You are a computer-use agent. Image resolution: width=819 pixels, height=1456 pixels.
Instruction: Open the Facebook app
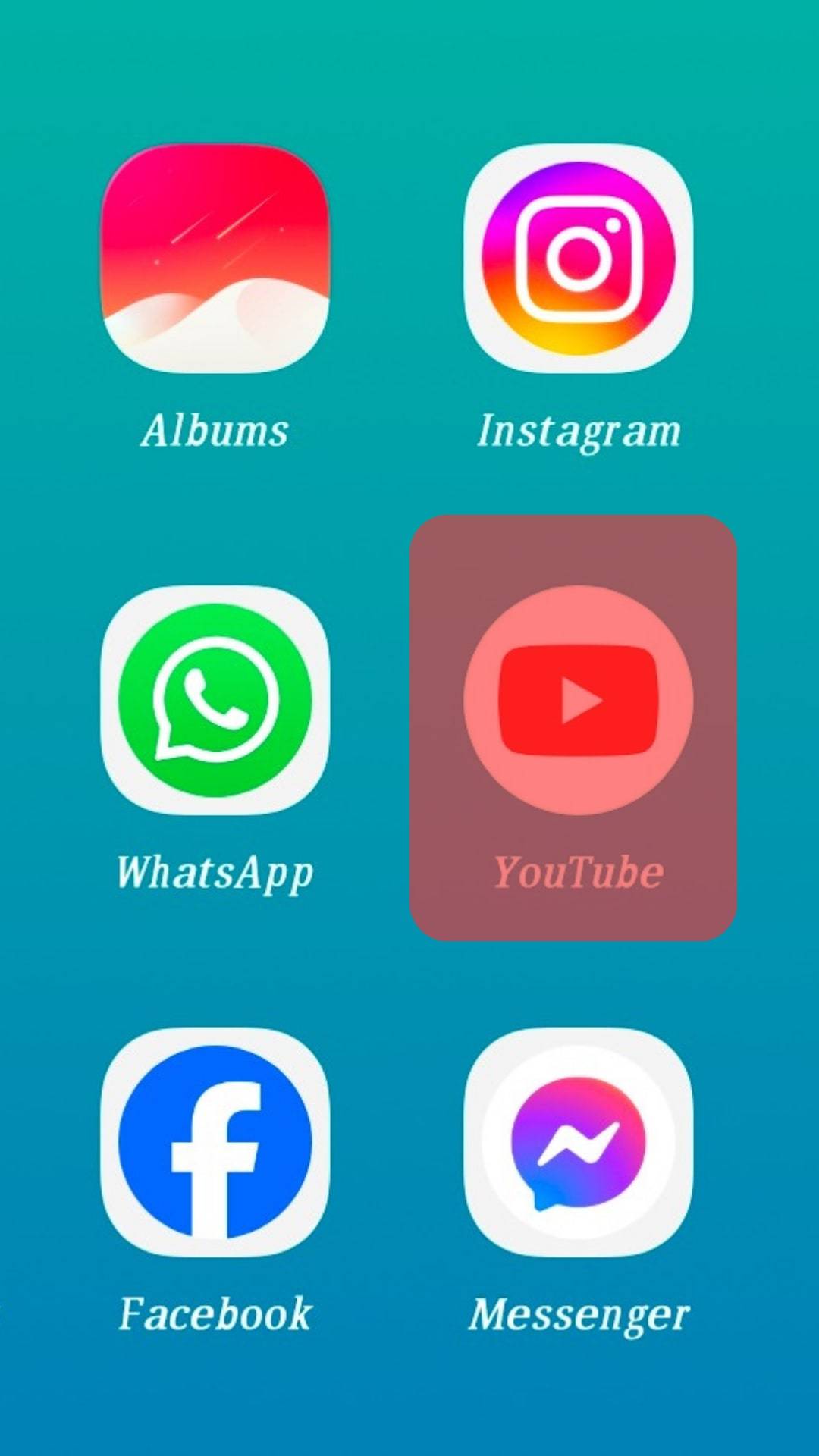[215, 1141]
